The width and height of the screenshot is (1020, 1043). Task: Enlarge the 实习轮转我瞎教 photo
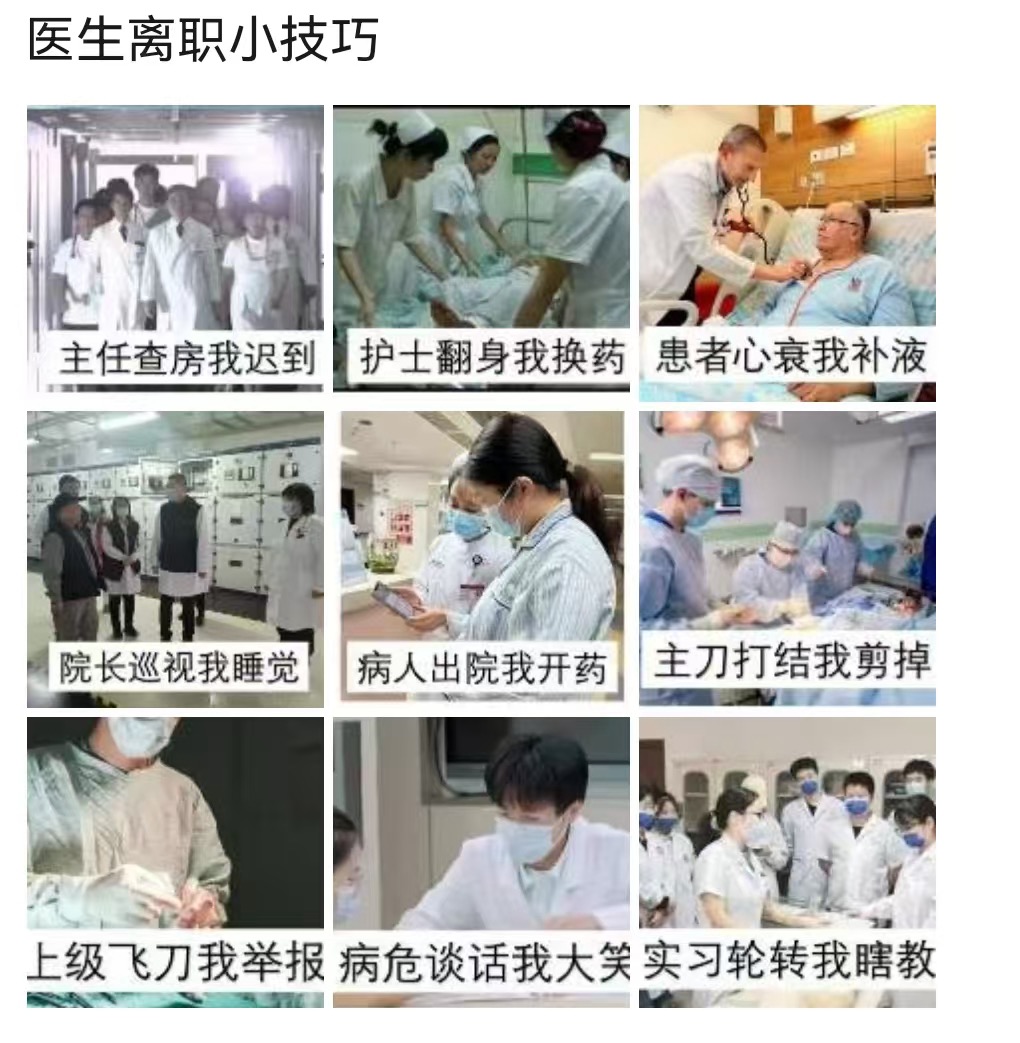[x=787, y=860]
